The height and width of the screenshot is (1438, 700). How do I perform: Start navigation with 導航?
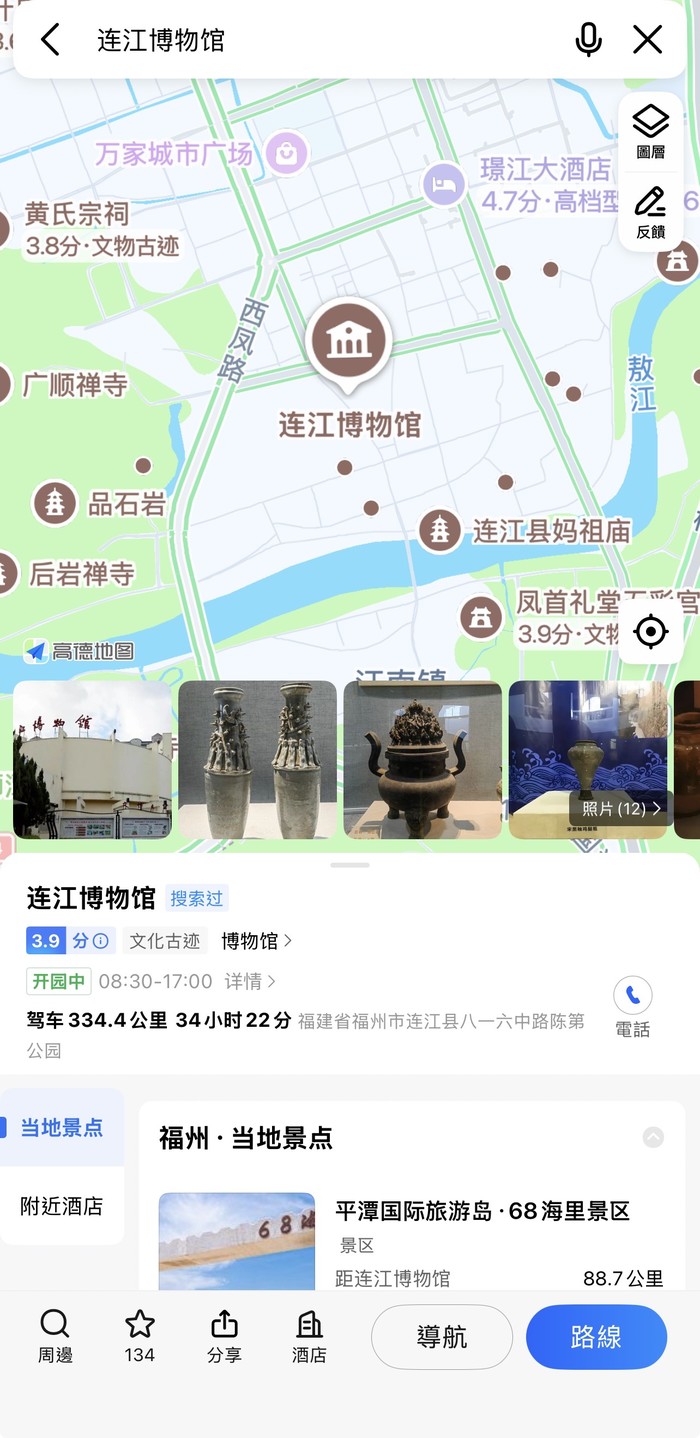point(441,1337)
